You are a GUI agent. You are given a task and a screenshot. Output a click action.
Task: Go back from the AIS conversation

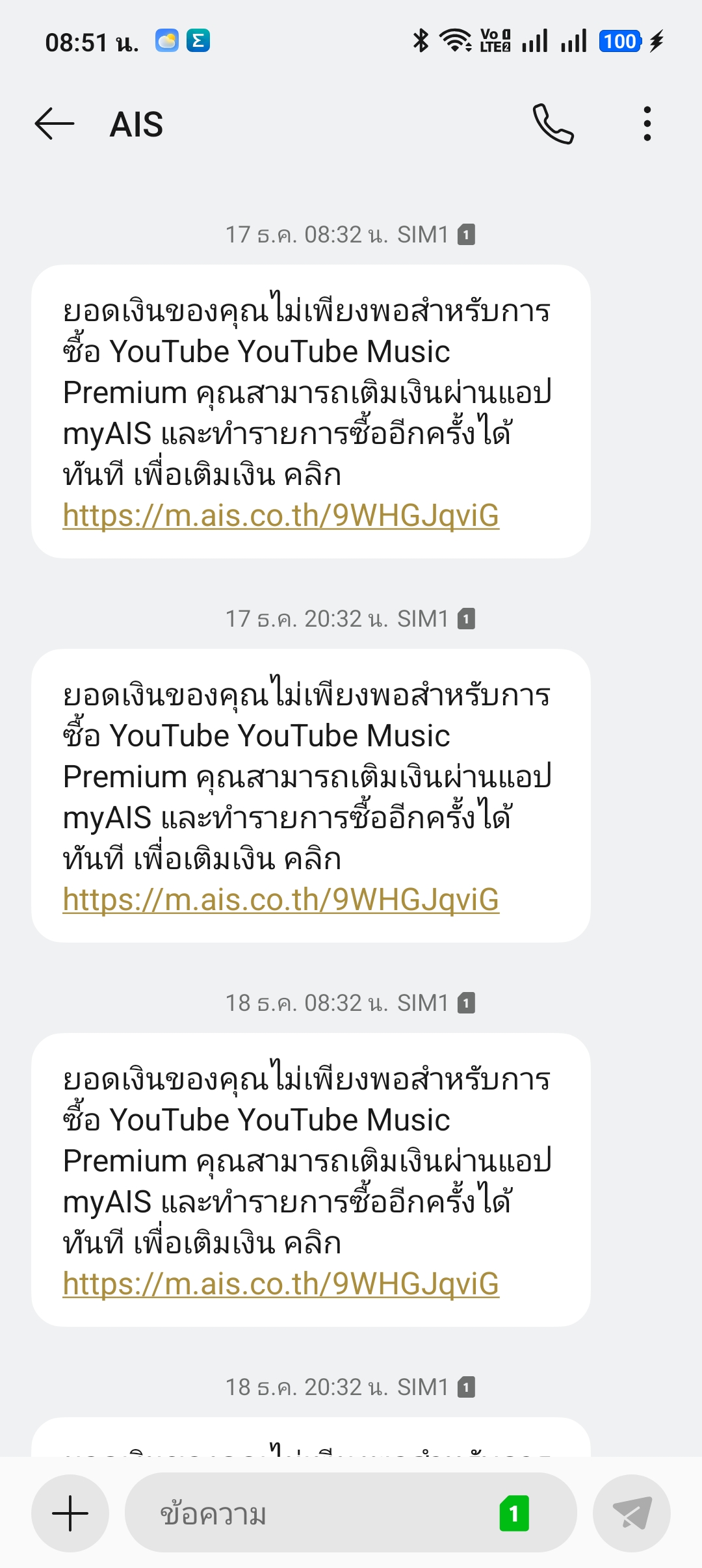pyautogui.click(x=55, y=124)
